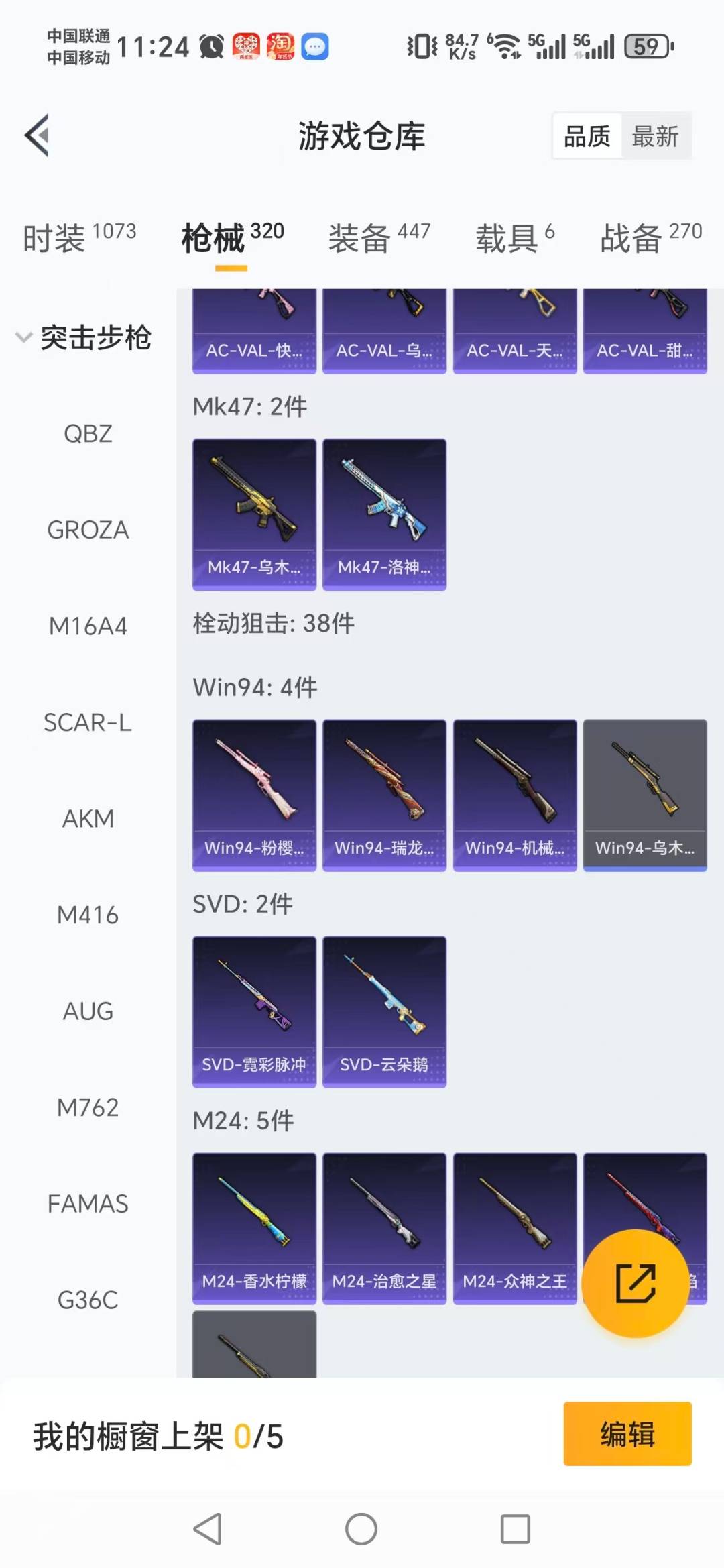Screen dimensions: 724x1568
Task: Go back using the top-left arrow
Action: [x=38, y=135]
